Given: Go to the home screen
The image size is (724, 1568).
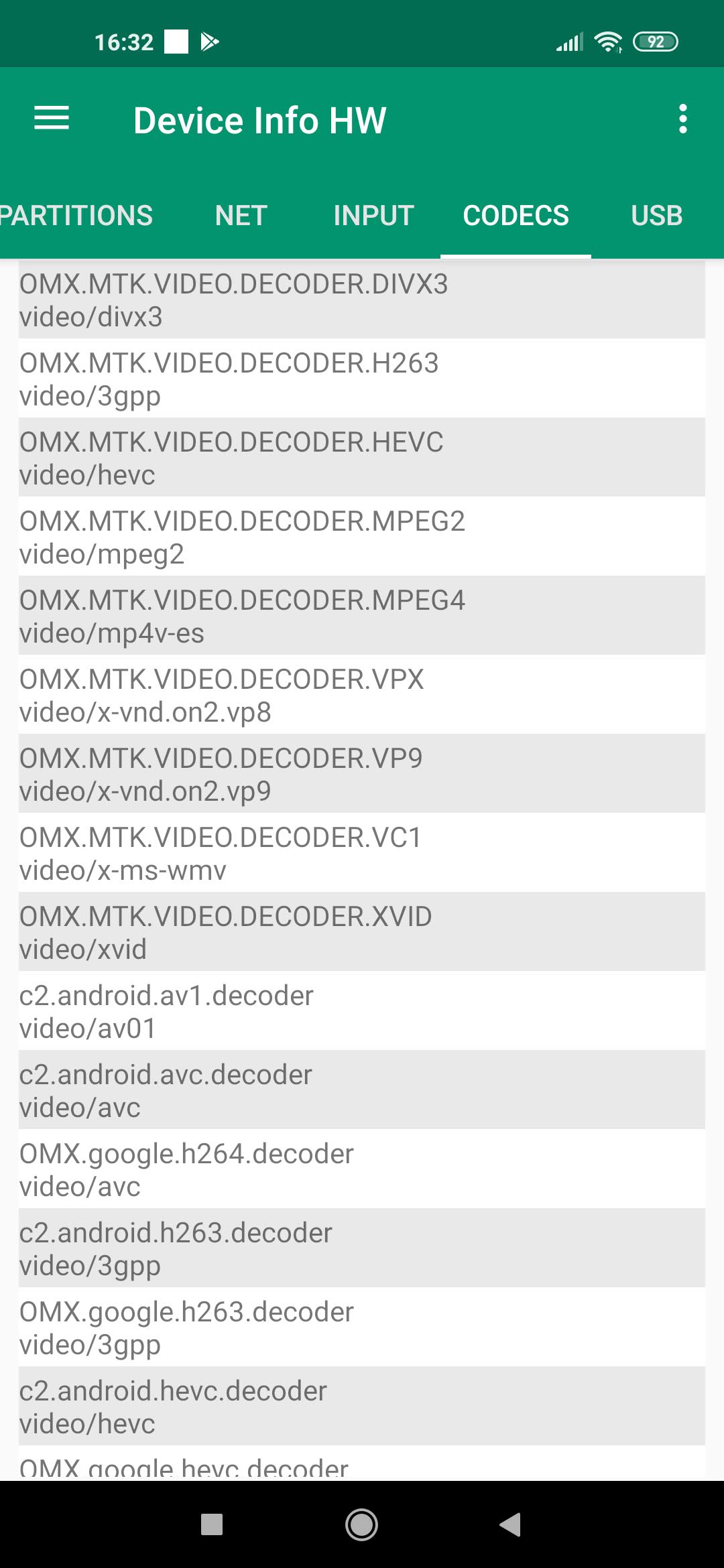Looking at the screenshot, I should 361,1524.
